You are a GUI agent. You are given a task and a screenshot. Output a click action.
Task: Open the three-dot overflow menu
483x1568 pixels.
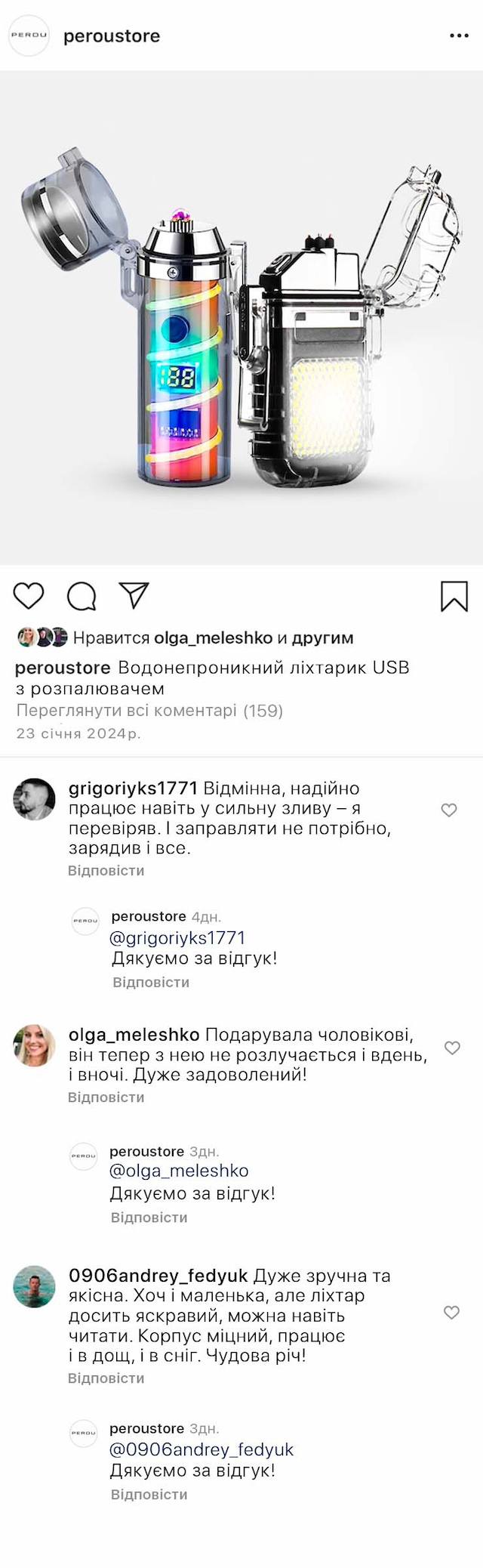point(459,35)
